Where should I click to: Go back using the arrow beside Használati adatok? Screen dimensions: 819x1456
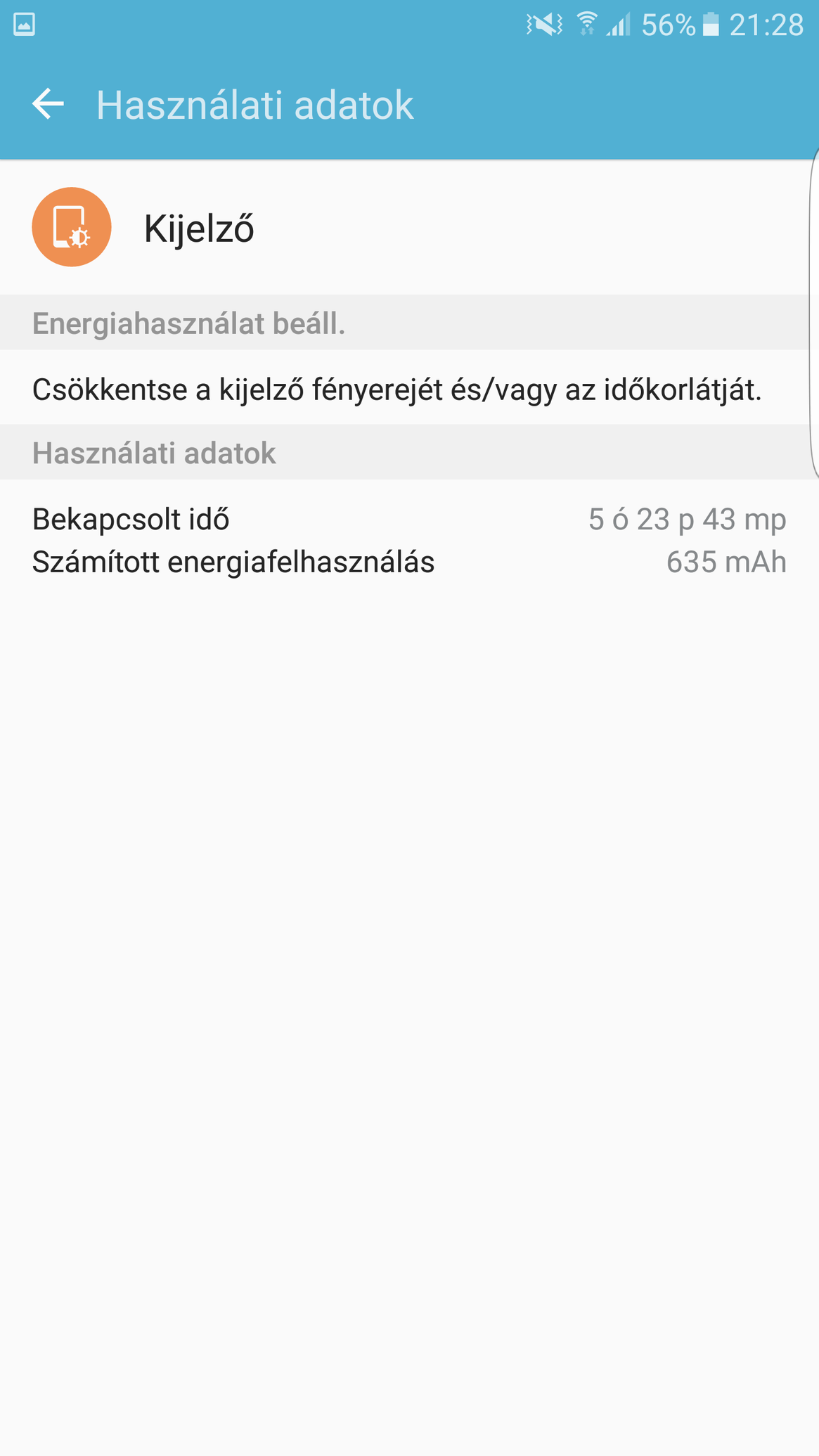[48, 104]
